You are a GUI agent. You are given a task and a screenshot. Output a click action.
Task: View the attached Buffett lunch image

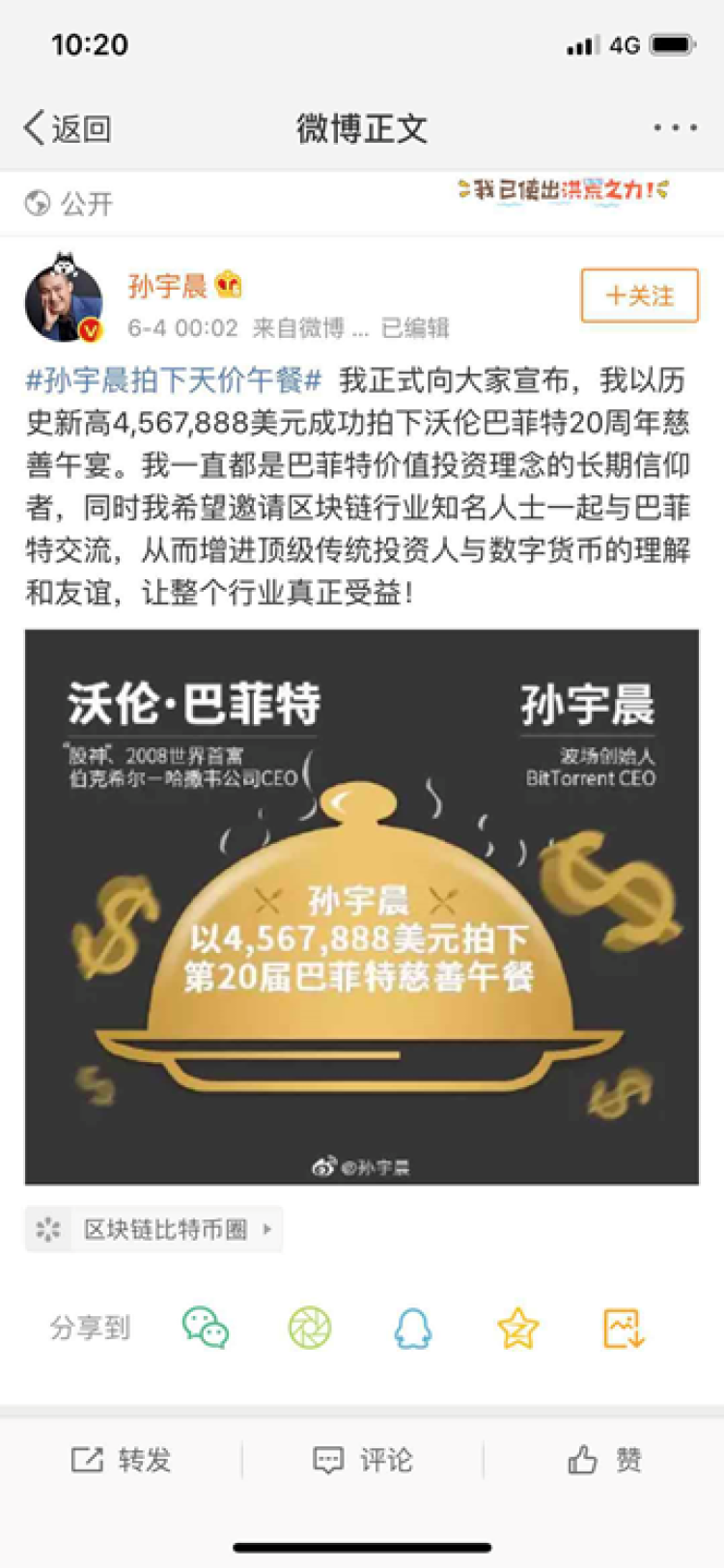point(362,906)
